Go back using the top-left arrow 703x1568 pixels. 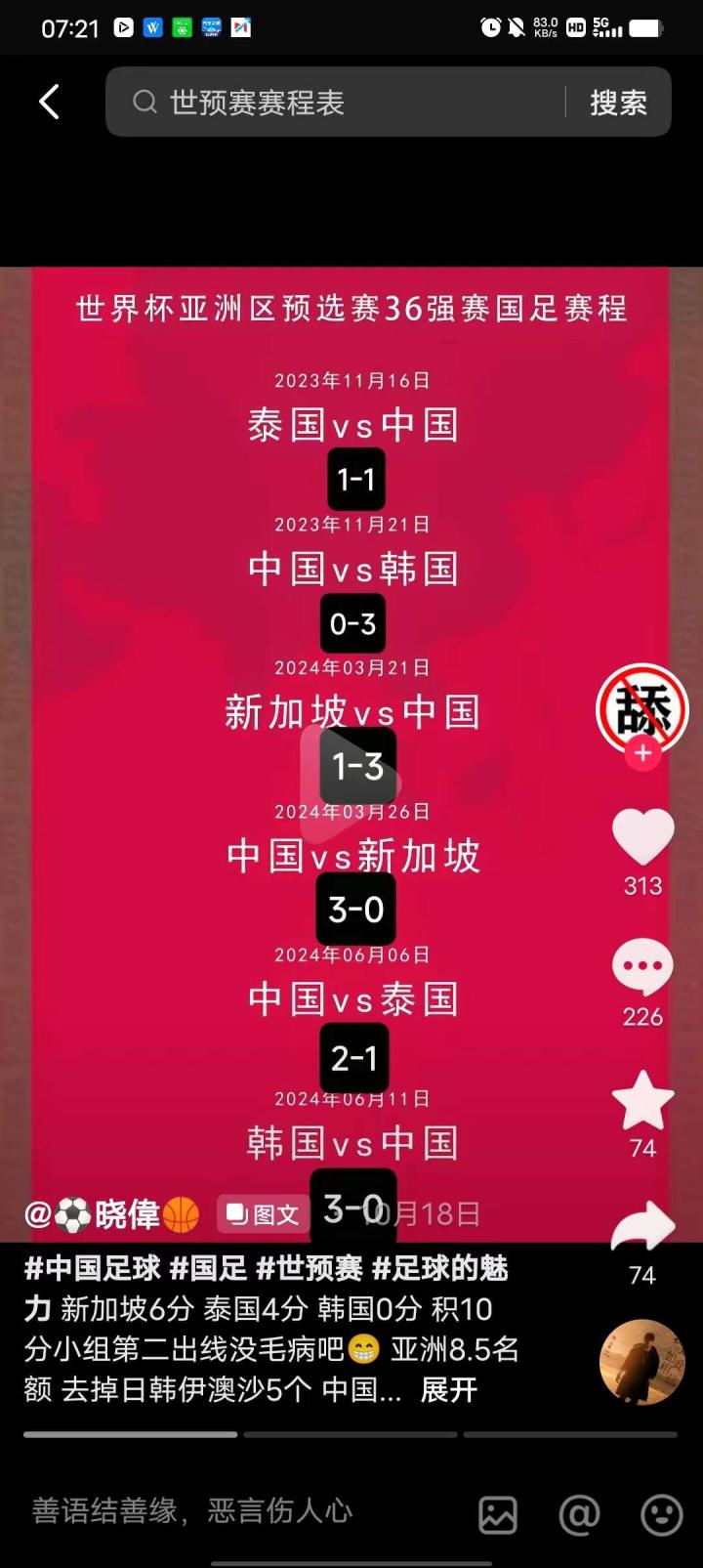[49, 102]
